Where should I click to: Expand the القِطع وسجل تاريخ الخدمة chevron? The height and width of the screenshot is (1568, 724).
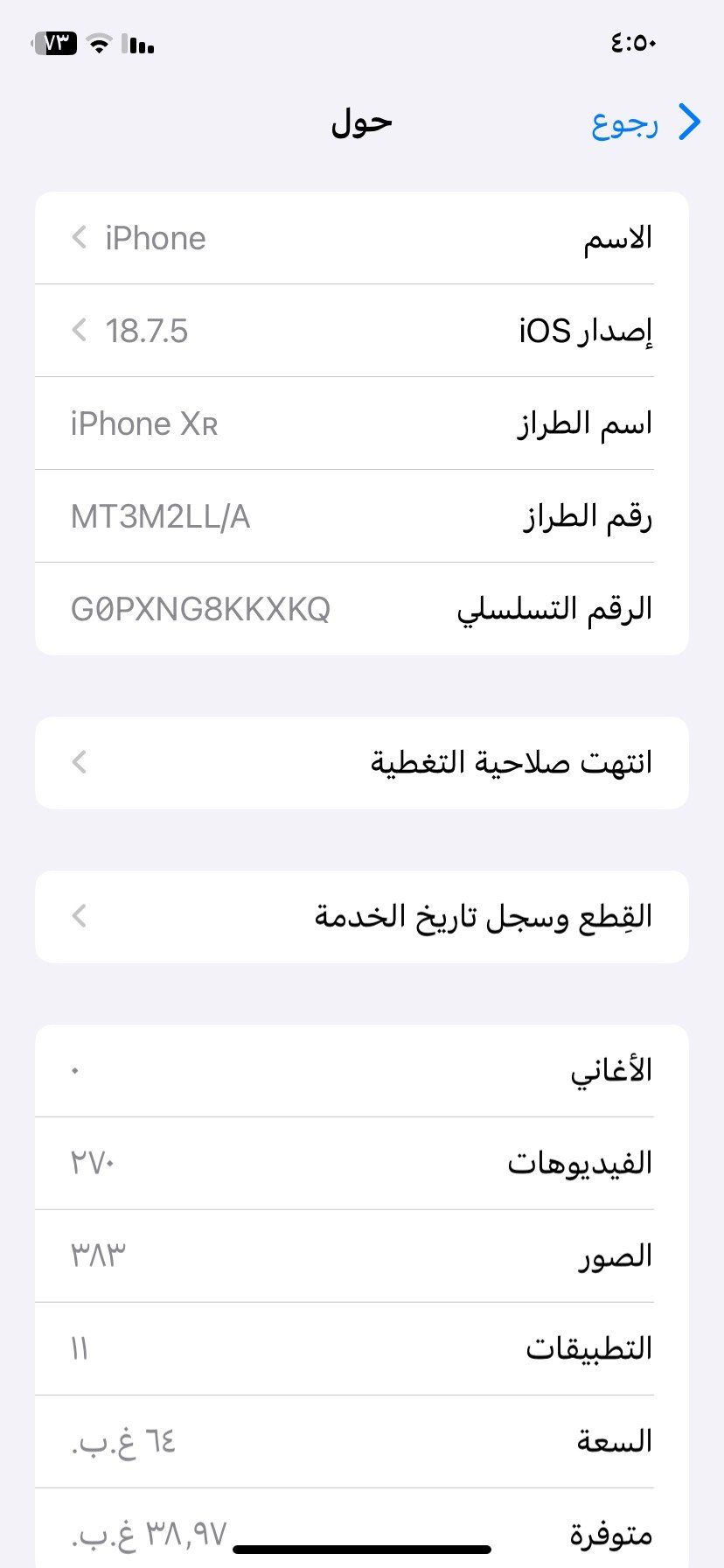pyautogui.click(x=79, y=916)
